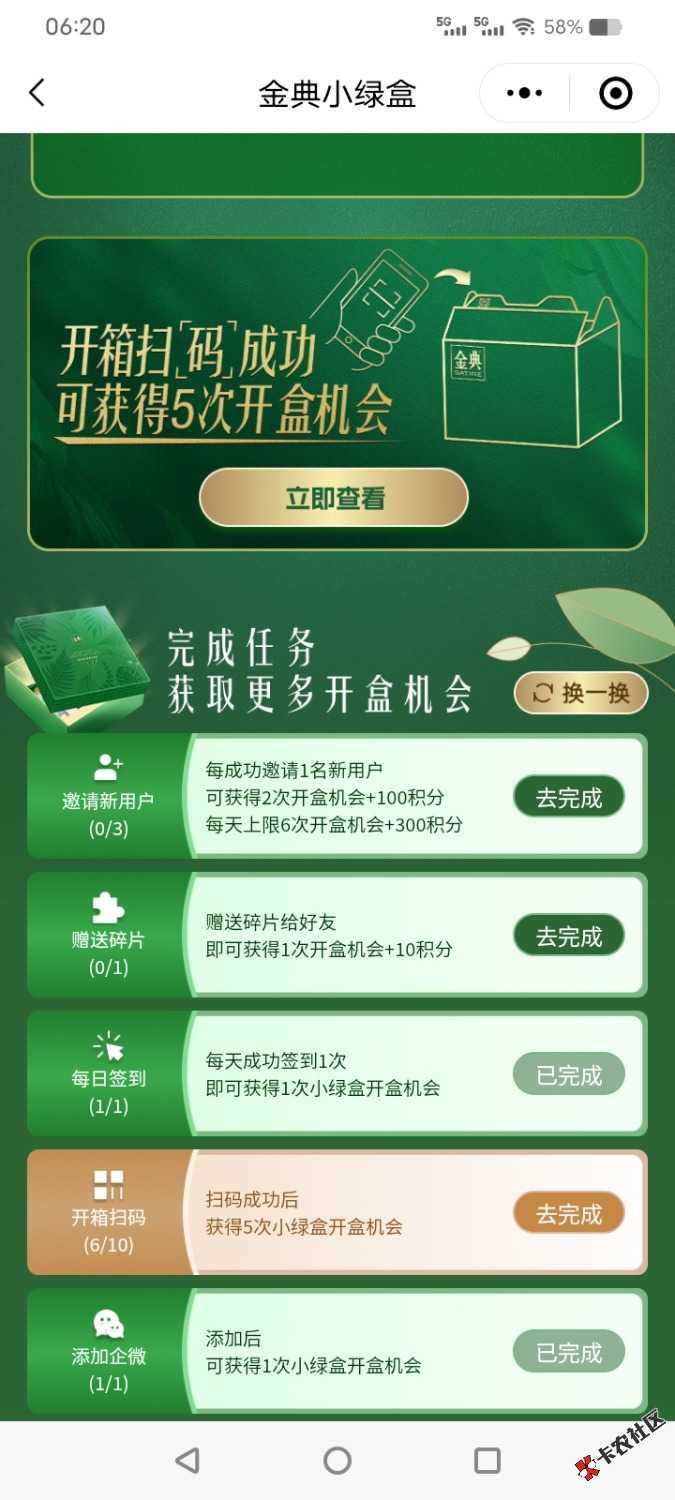Viewport: 675px width, 1500px height.
Task: Tap 立即查看 on the scan banner
Action: pos(334,498)
